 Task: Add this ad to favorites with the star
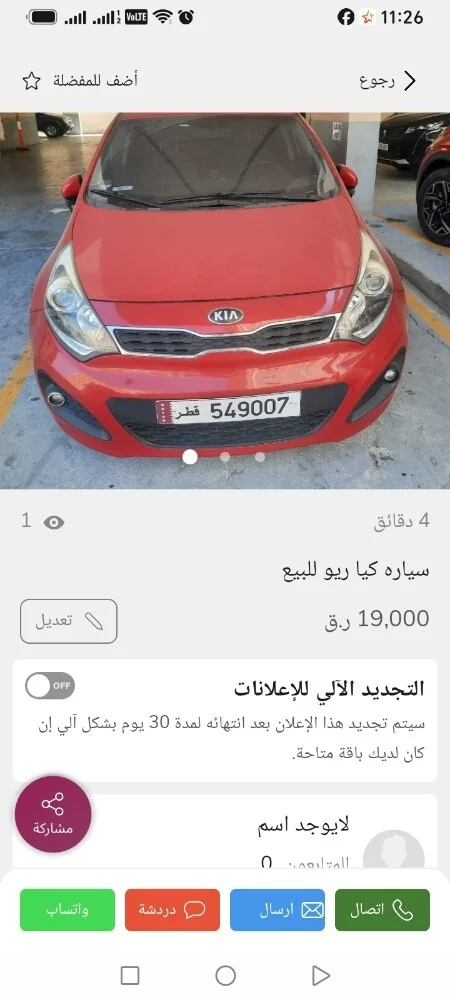click(x=31, y=81)
